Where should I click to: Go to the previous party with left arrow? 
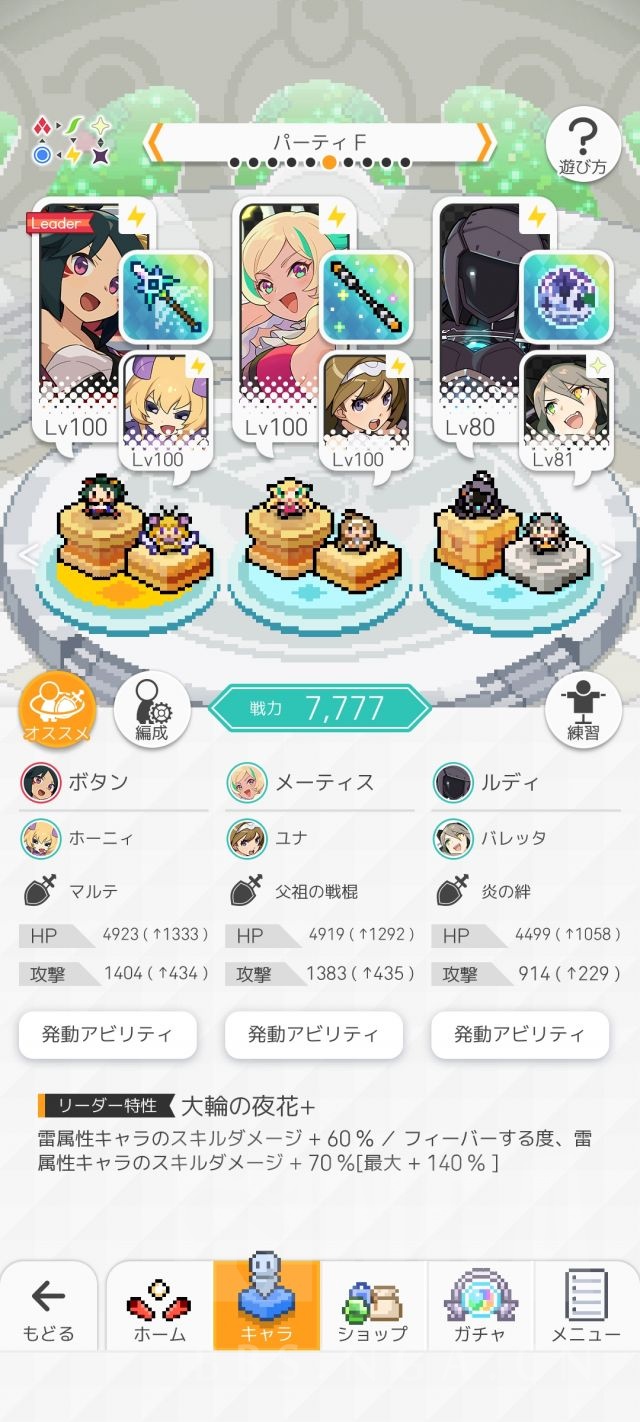click(x=155, y=144)
